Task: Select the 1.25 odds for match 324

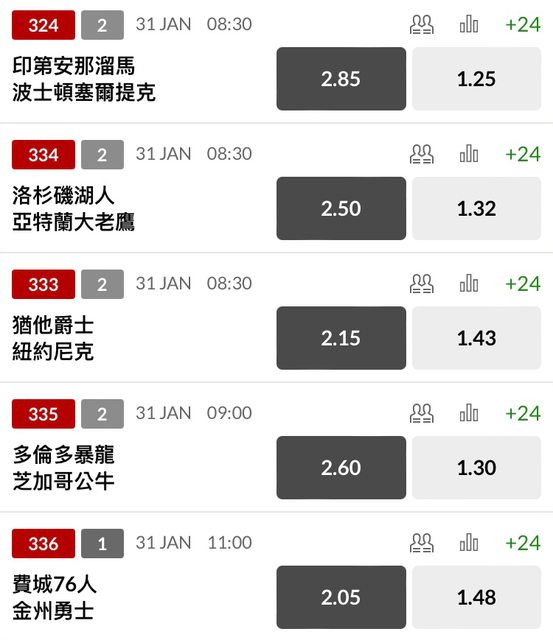Action: tap(477, 79)
